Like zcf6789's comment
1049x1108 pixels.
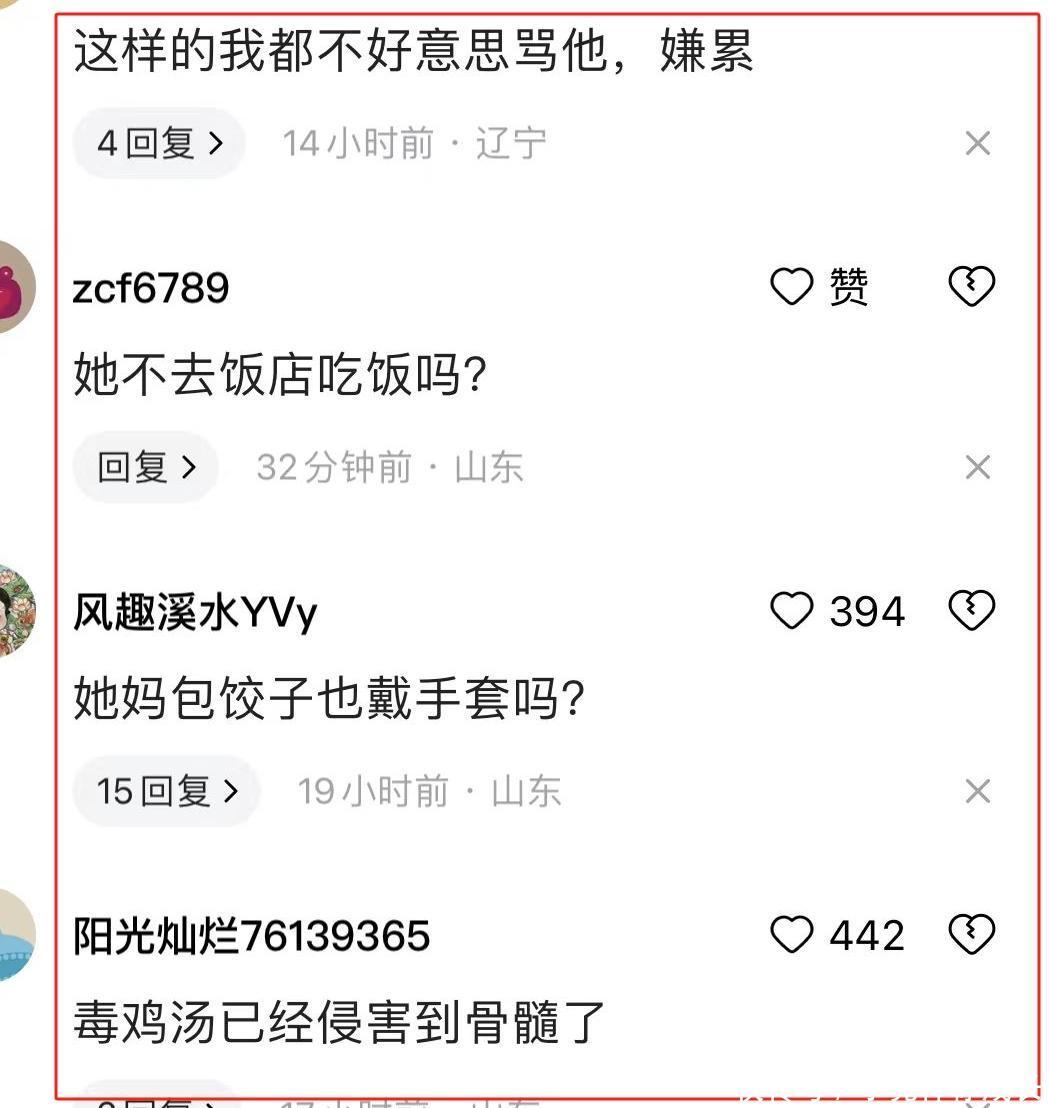792,288
